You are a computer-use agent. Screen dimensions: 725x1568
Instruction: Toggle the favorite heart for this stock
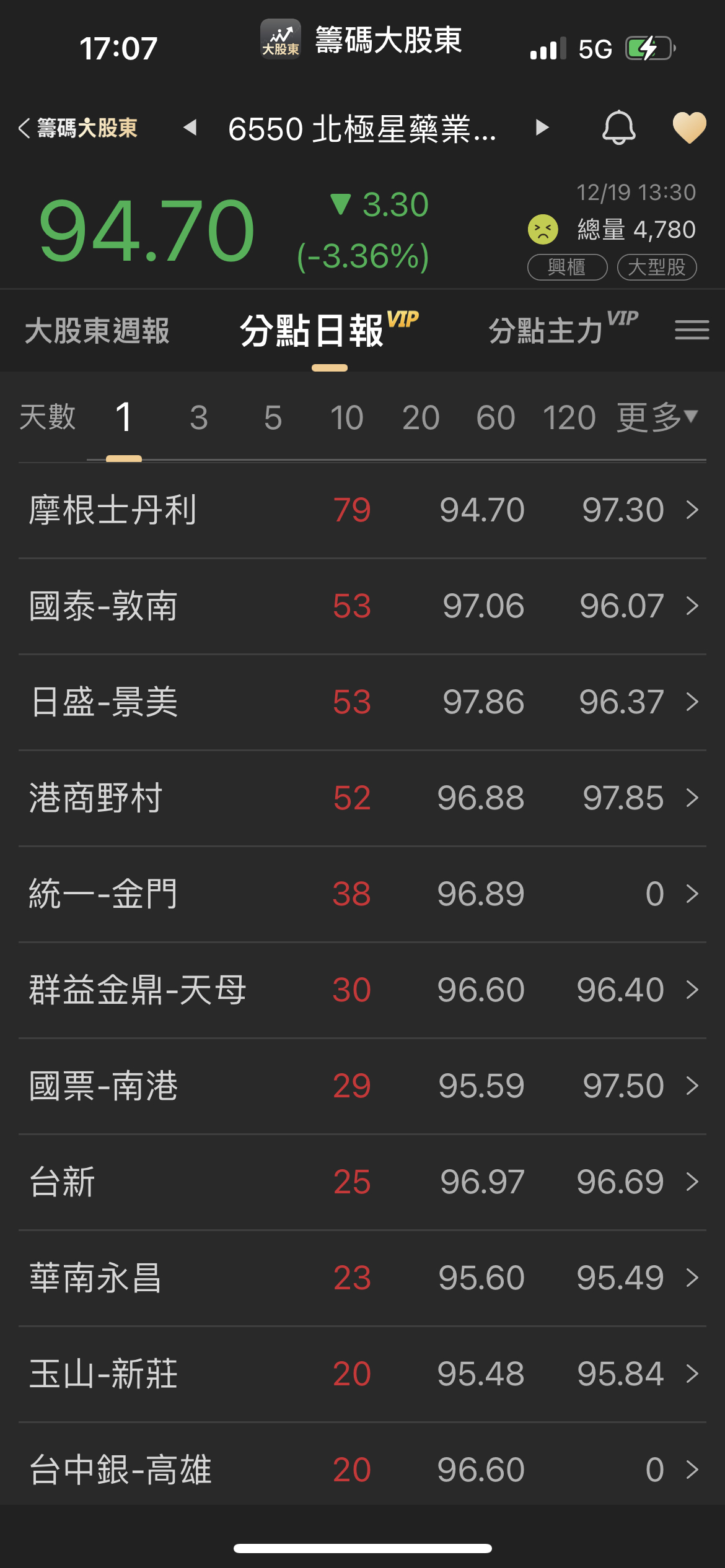[x=689, y=128]
